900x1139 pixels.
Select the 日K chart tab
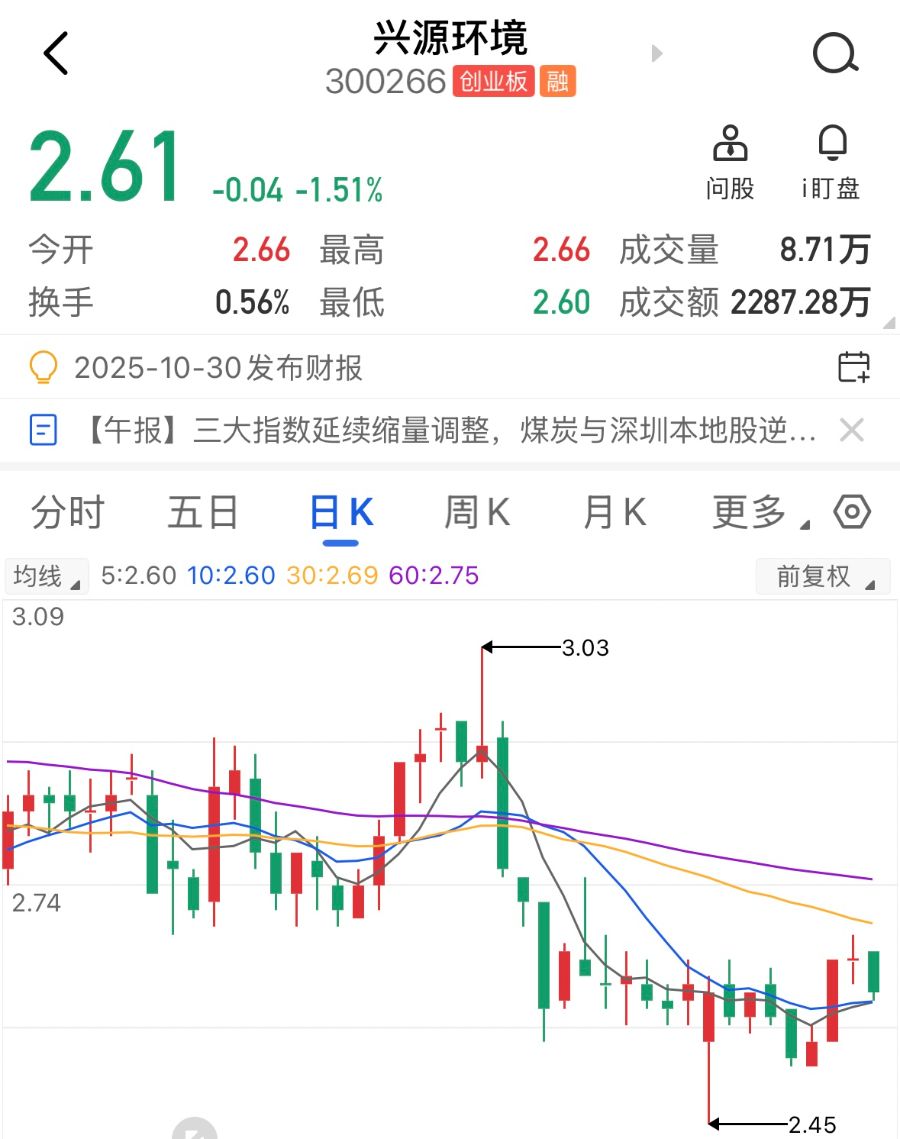(x=341, y=513)
